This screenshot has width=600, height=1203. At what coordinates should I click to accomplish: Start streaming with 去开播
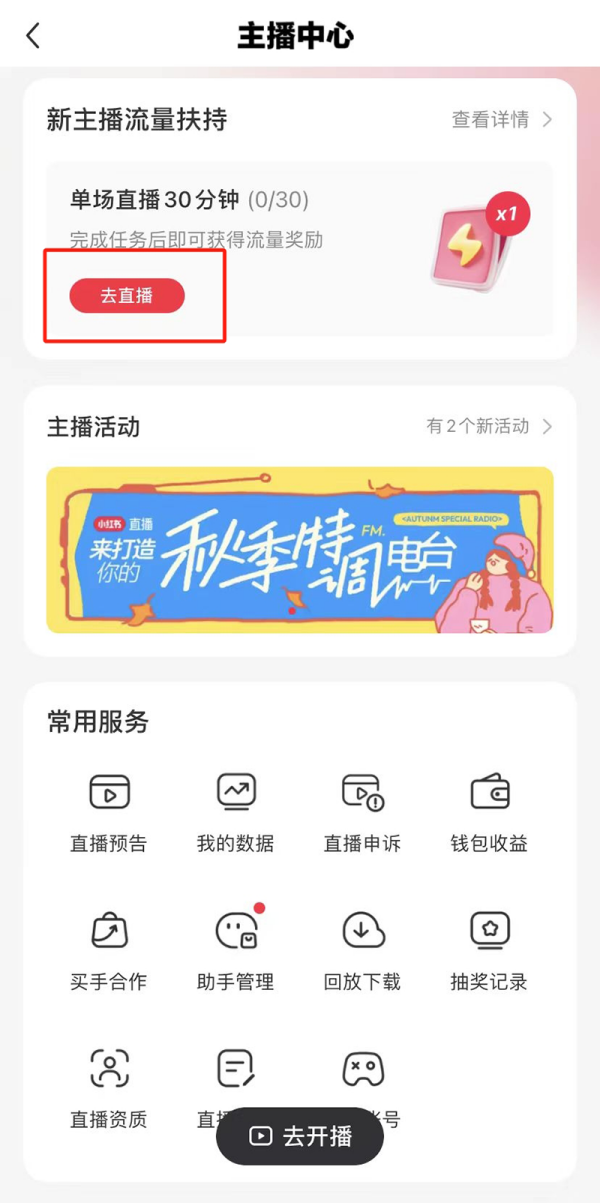(300, 1136)
